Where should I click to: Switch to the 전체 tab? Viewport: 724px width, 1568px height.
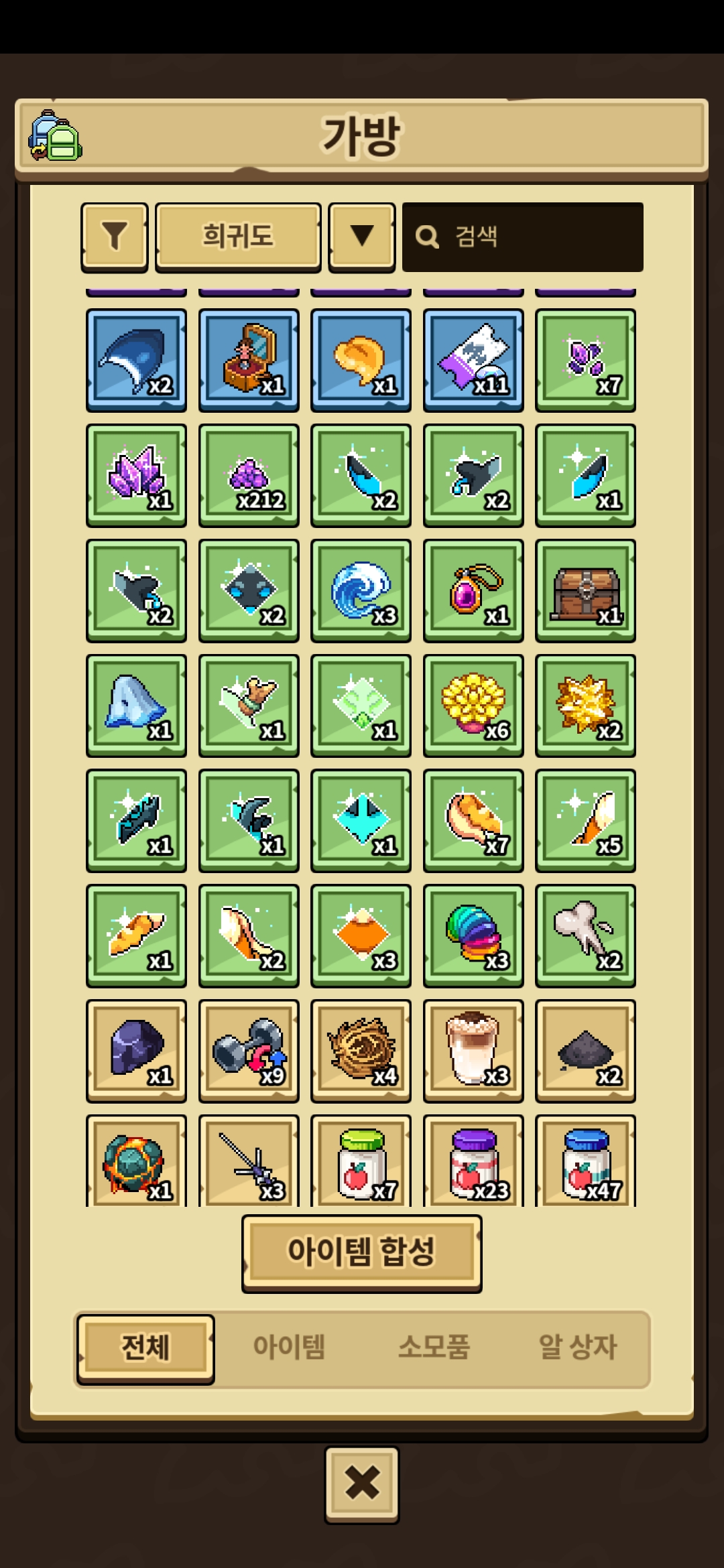(145, 1348)
